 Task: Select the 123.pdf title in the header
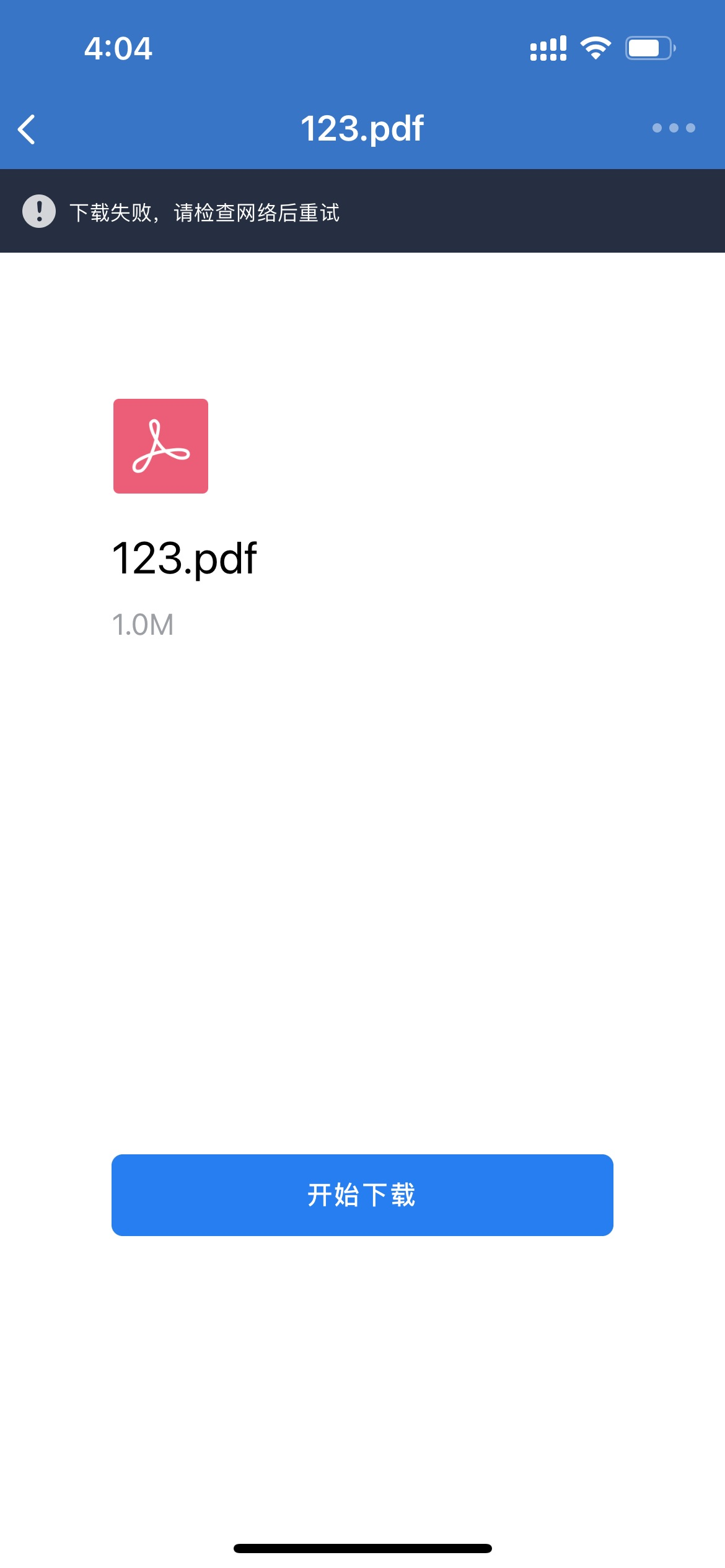pyautogui.click(x=362, y=128)
